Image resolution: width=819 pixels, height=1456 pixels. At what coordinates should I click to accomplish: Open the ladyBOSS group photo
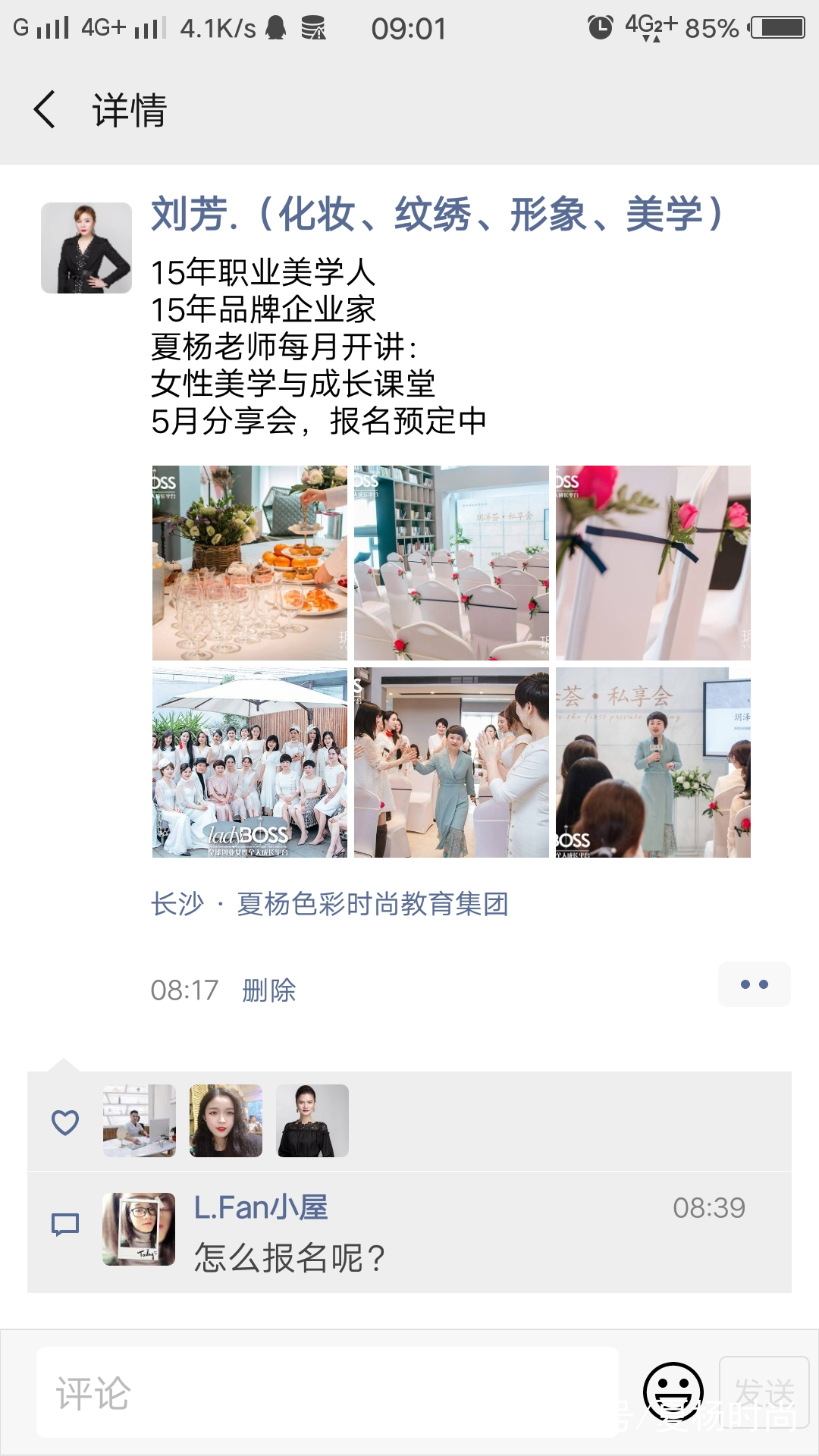(x=249, y=762)
